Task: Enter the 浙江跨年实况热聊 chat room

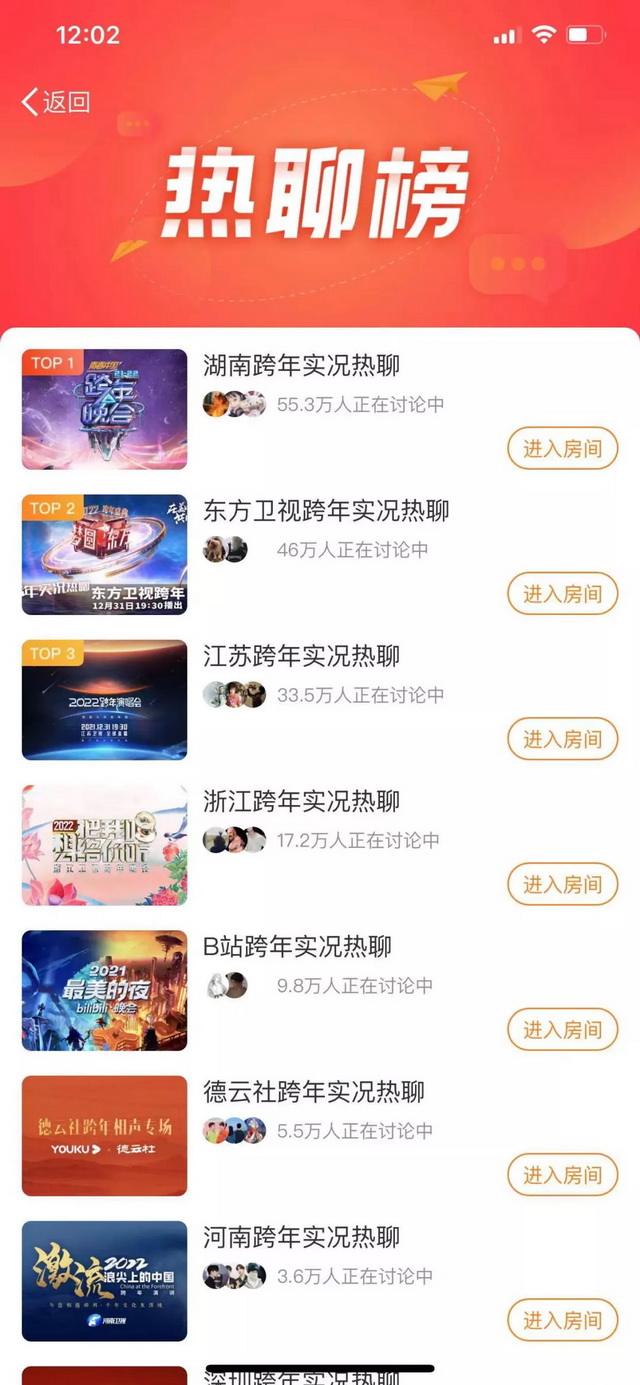Action: (562, 884)
